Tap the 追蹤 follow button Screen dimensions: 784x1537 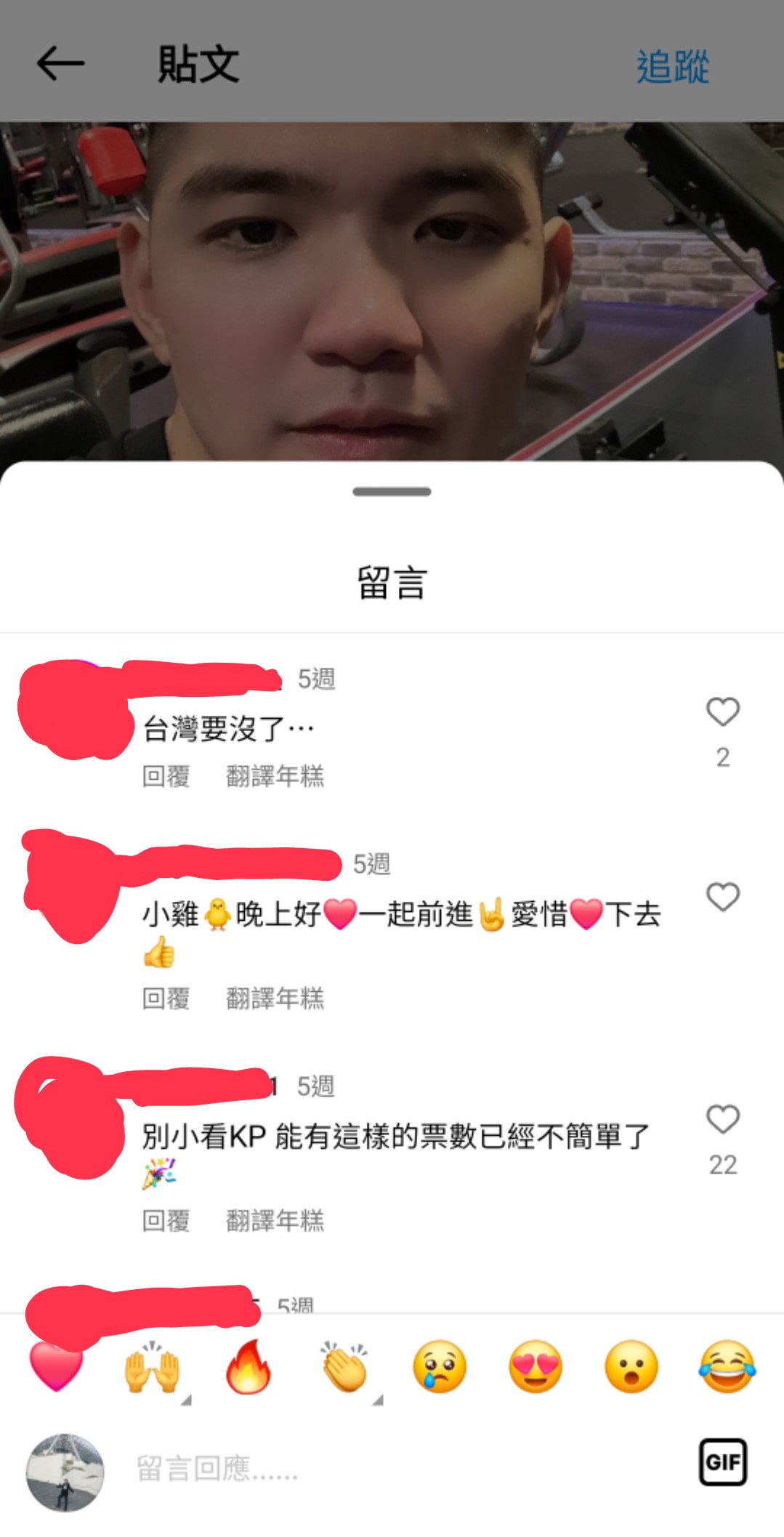coord(673,67)
